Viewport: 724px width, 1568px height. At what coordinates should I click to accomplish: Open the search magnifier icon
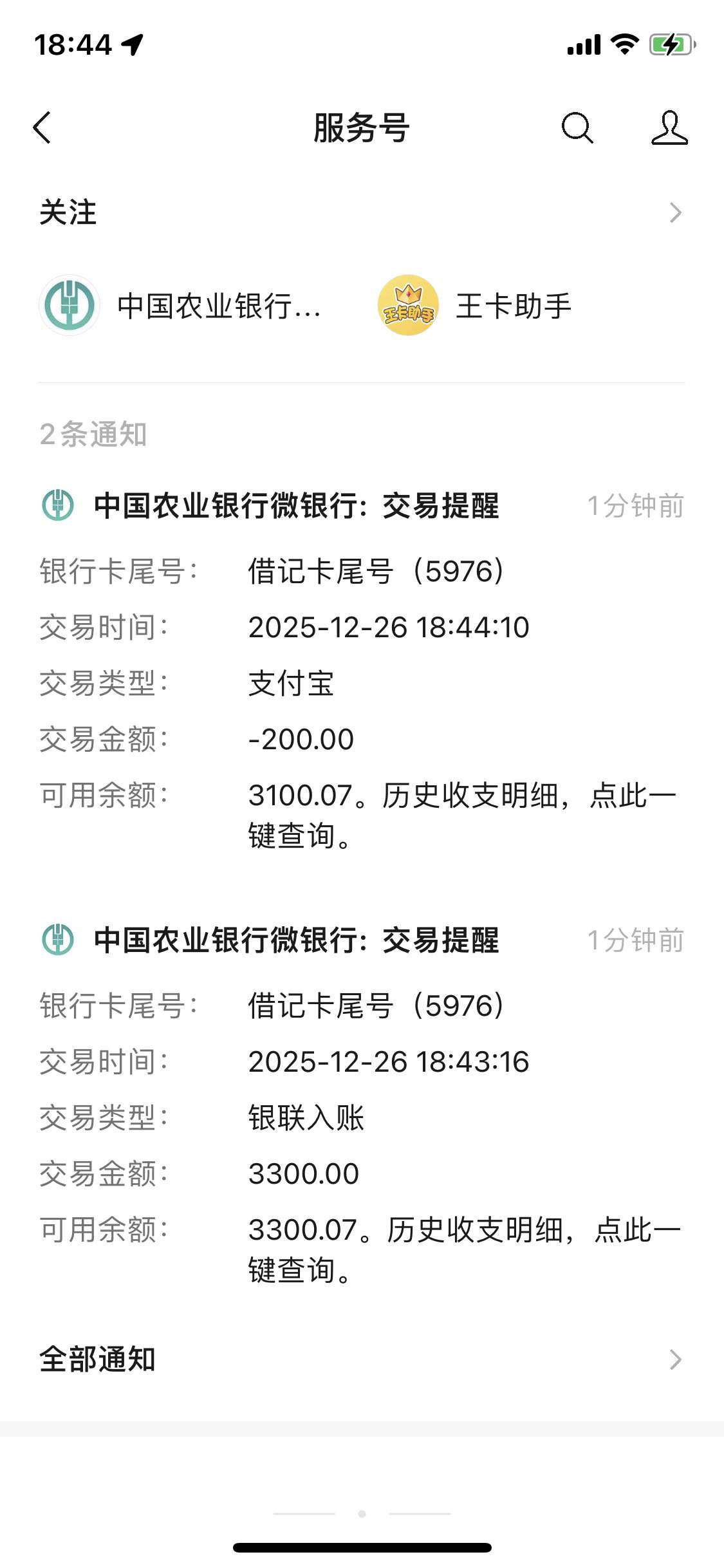click(x=577, y=127)
